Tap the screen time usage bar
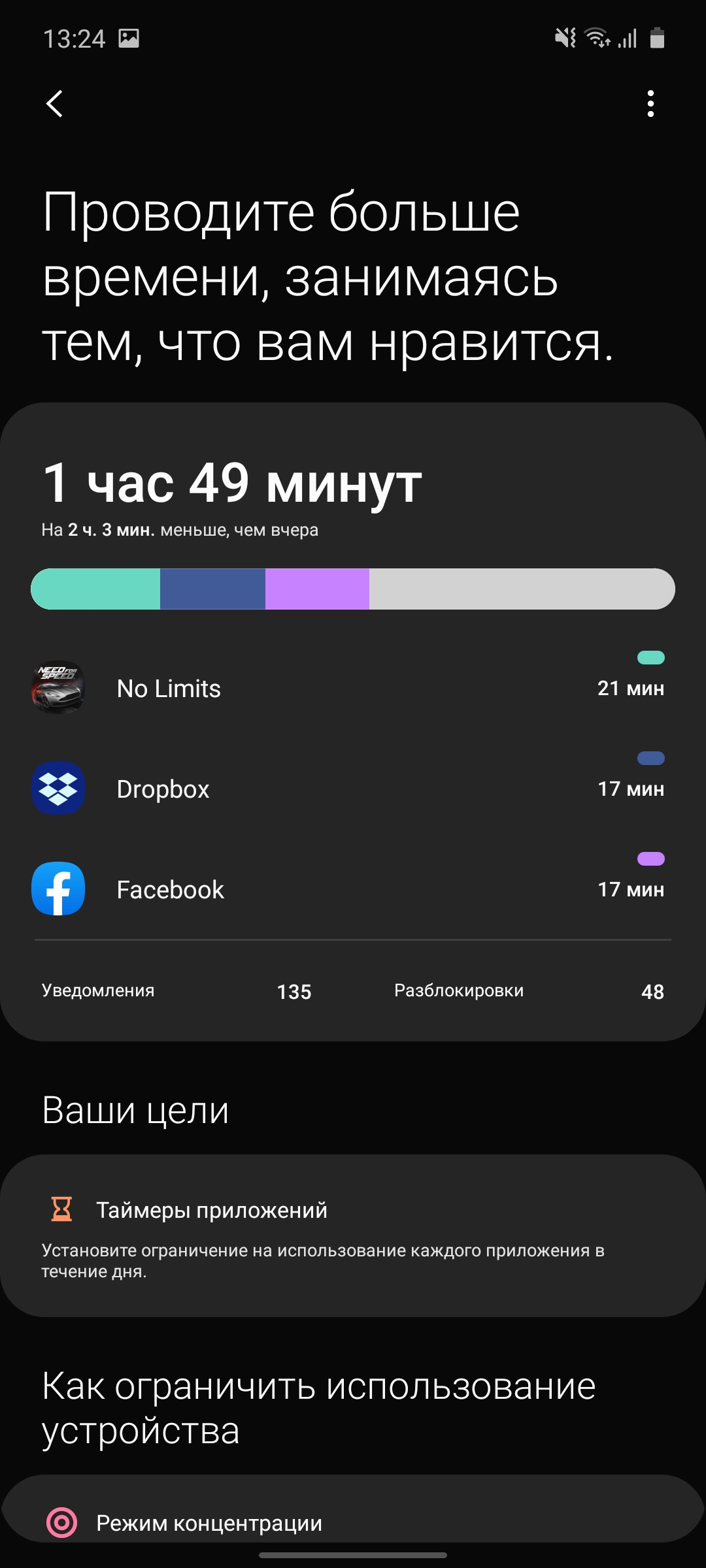The width and height of the screenshot is (706, 1568). pos(353,589)
